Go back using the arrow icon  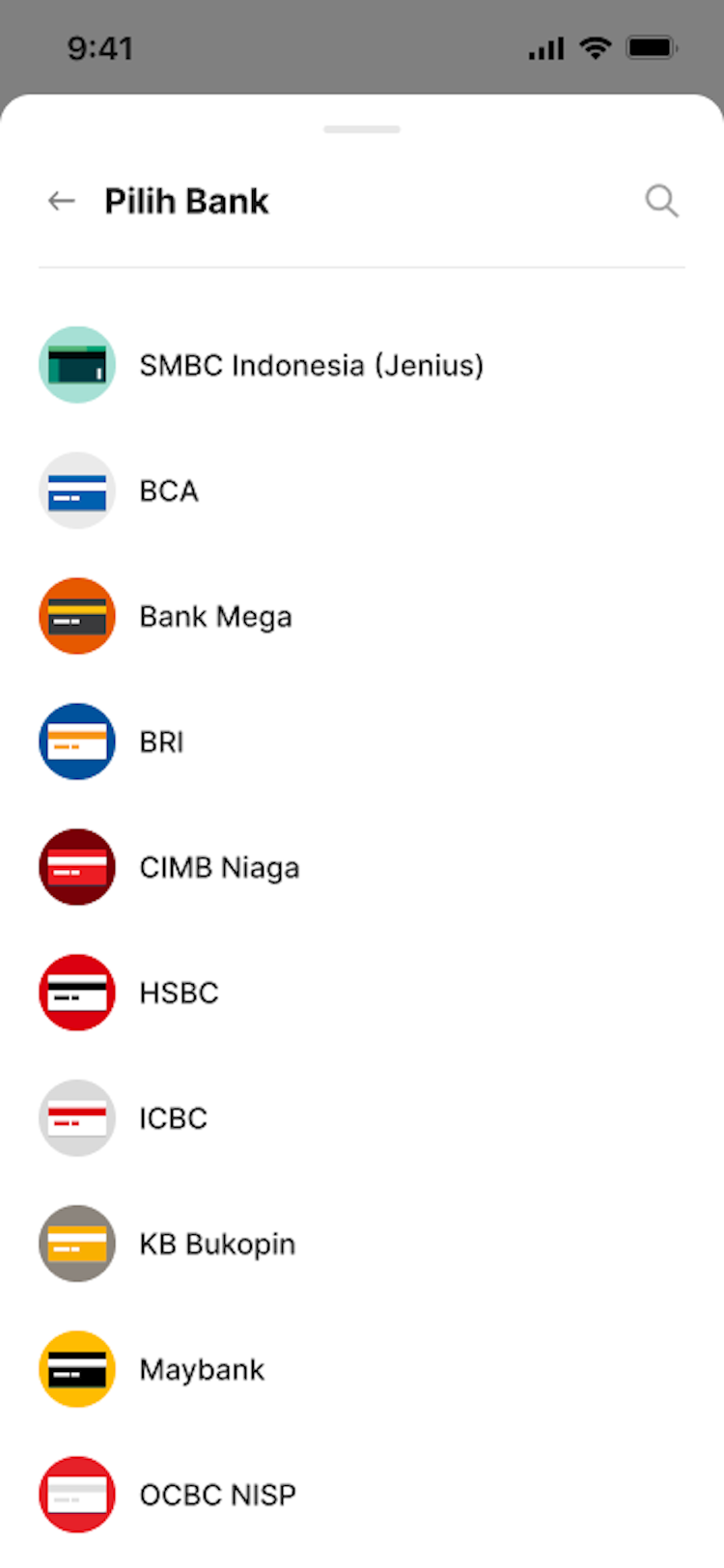[x=62, y=201]
